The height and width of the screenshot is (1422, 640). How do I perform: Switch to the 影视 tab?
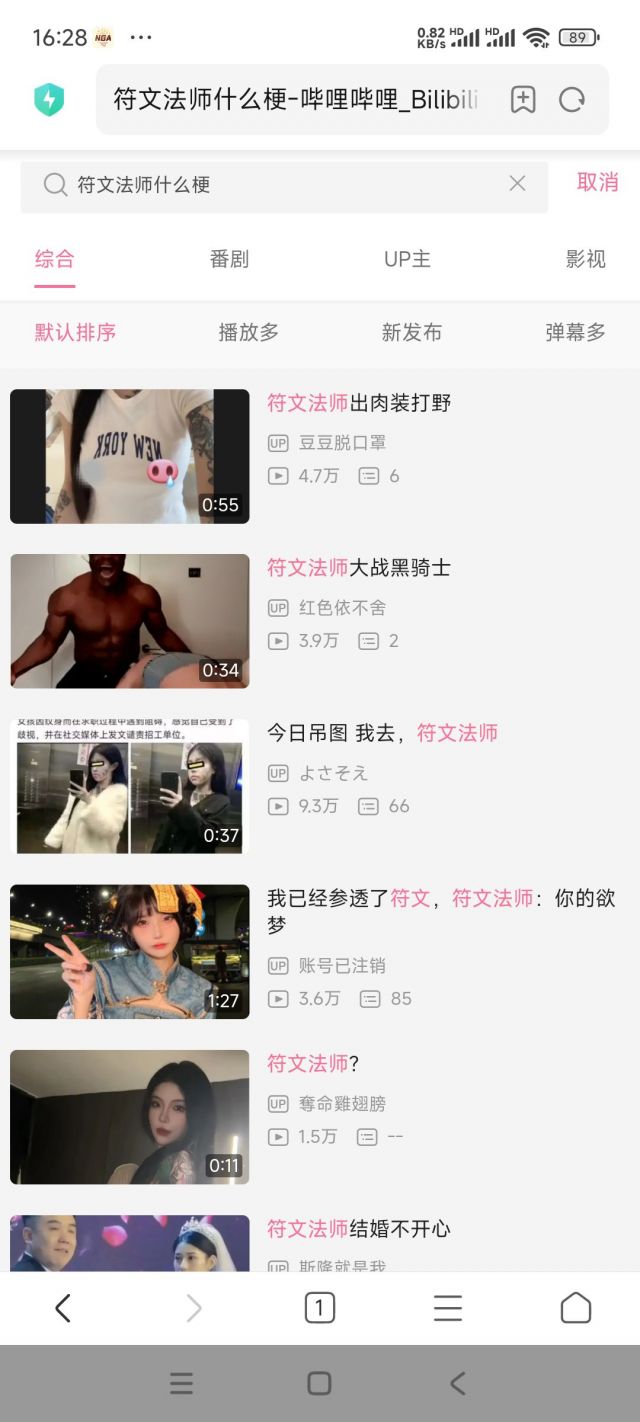coord(585,259)
